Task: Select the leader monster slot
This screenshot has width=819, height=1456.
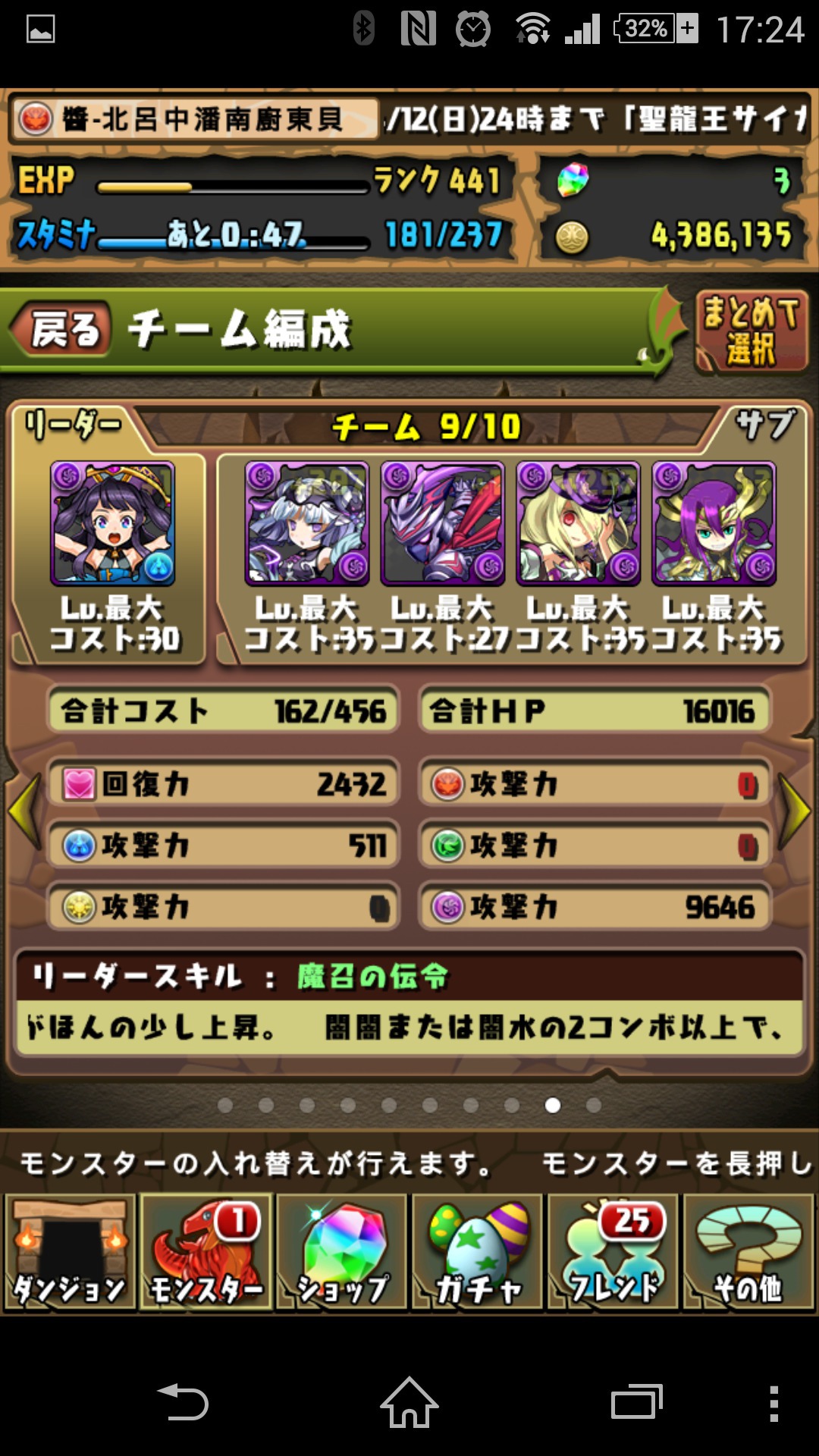Action: coord(112,523)
